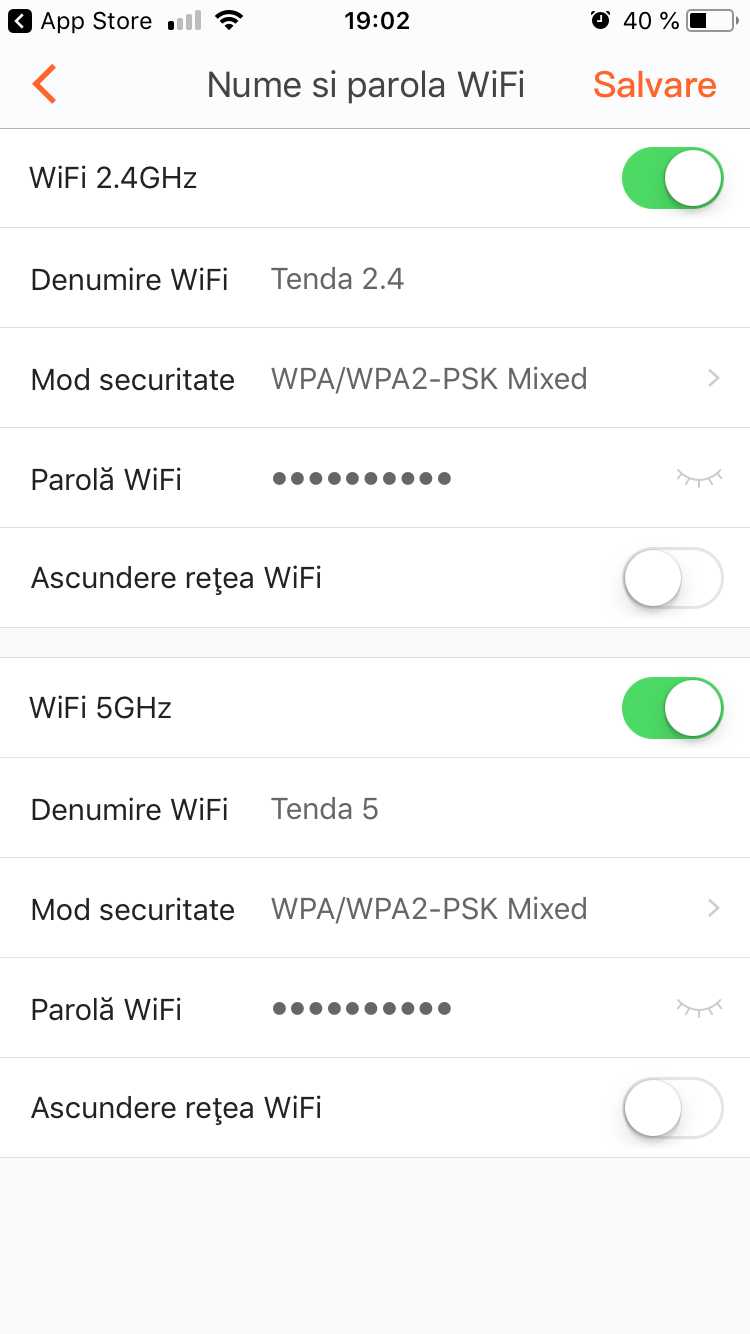Open Mod securitate for the 2.4GHz network
750x1334 pixels.
[375, 379]
